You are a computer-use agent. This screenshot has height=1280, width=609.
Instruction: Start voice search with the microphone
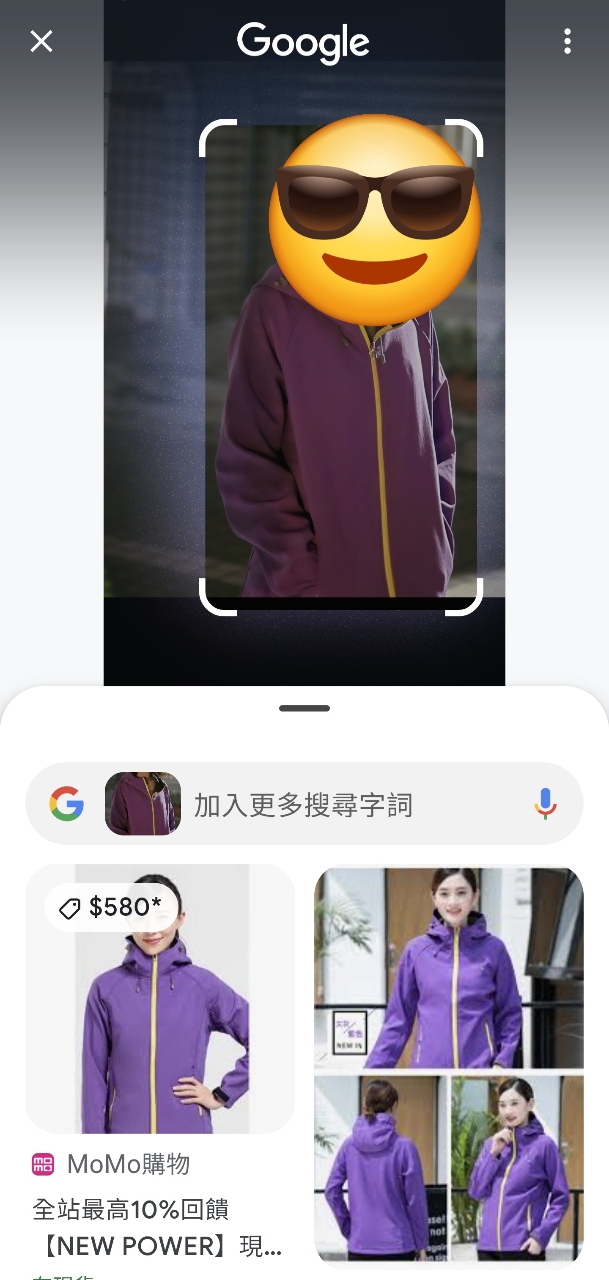pos(545,803)
